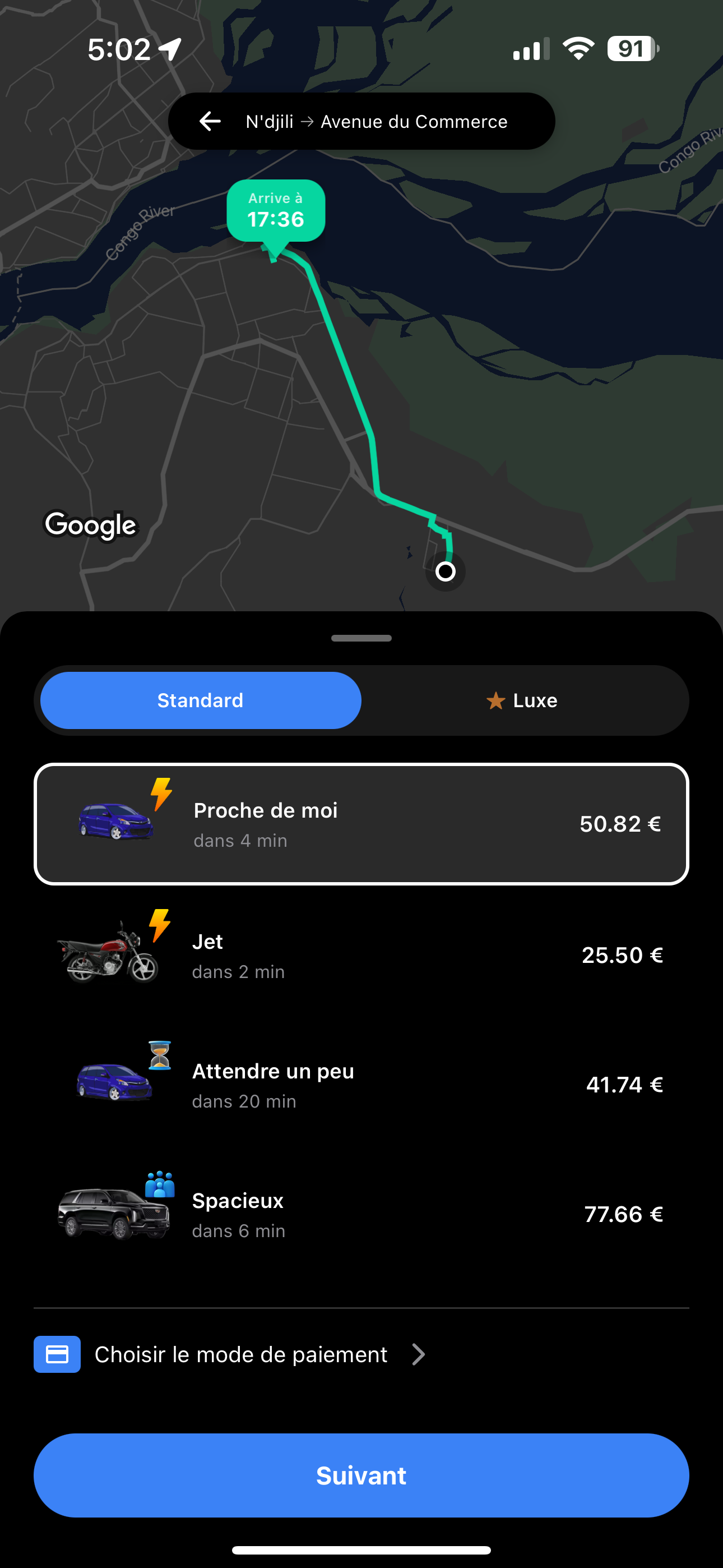Choose the Jet motorcycle option
The height and width of the screenshot is (1568, 723).
coord(361,955)
